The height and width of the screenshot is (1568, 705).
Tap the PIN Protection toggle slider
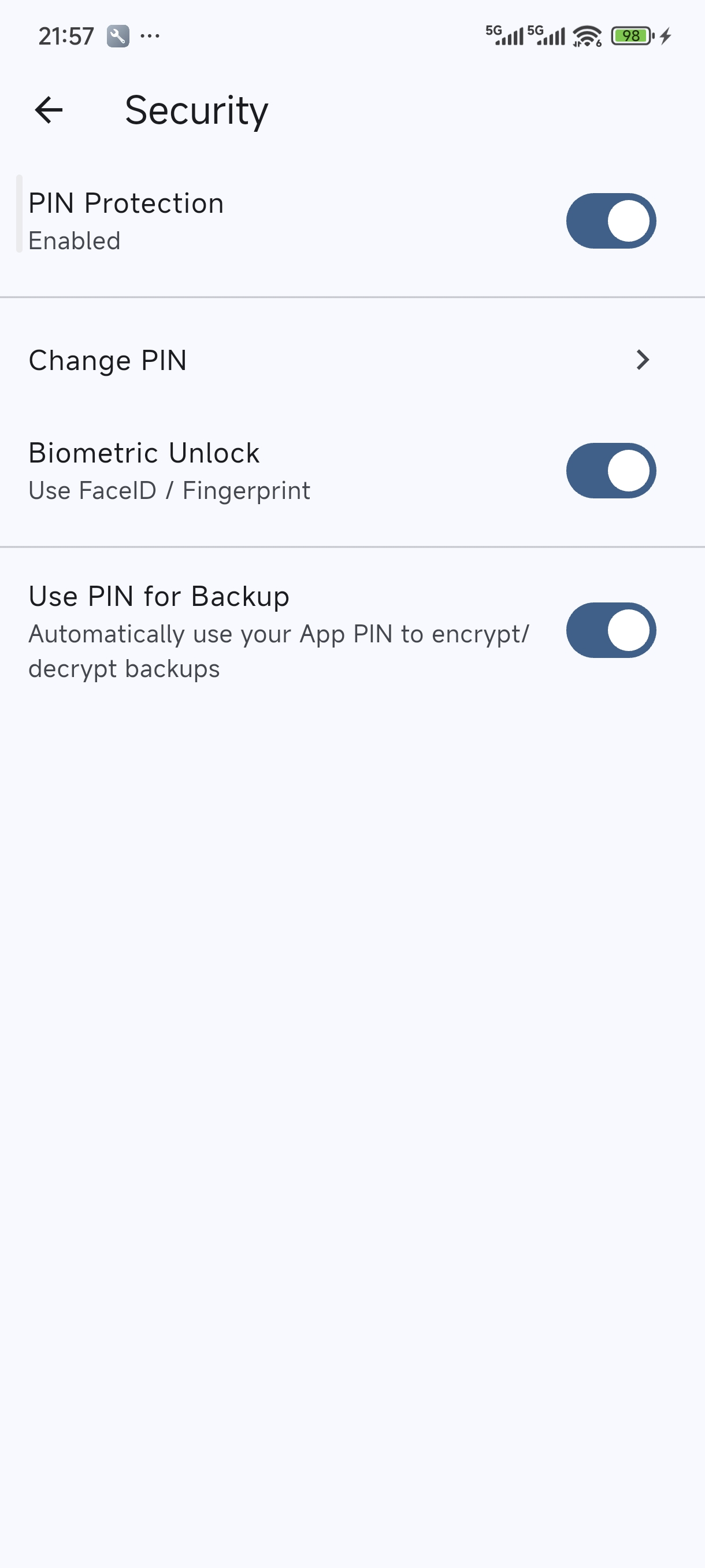point(611,220)
